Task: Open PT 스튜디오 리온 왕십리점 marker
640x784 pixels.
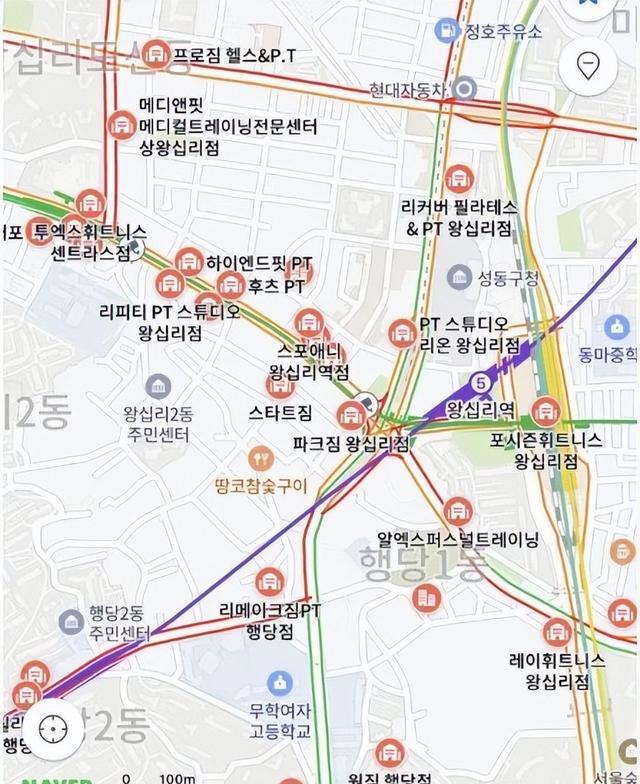Action: coord(402,333)
